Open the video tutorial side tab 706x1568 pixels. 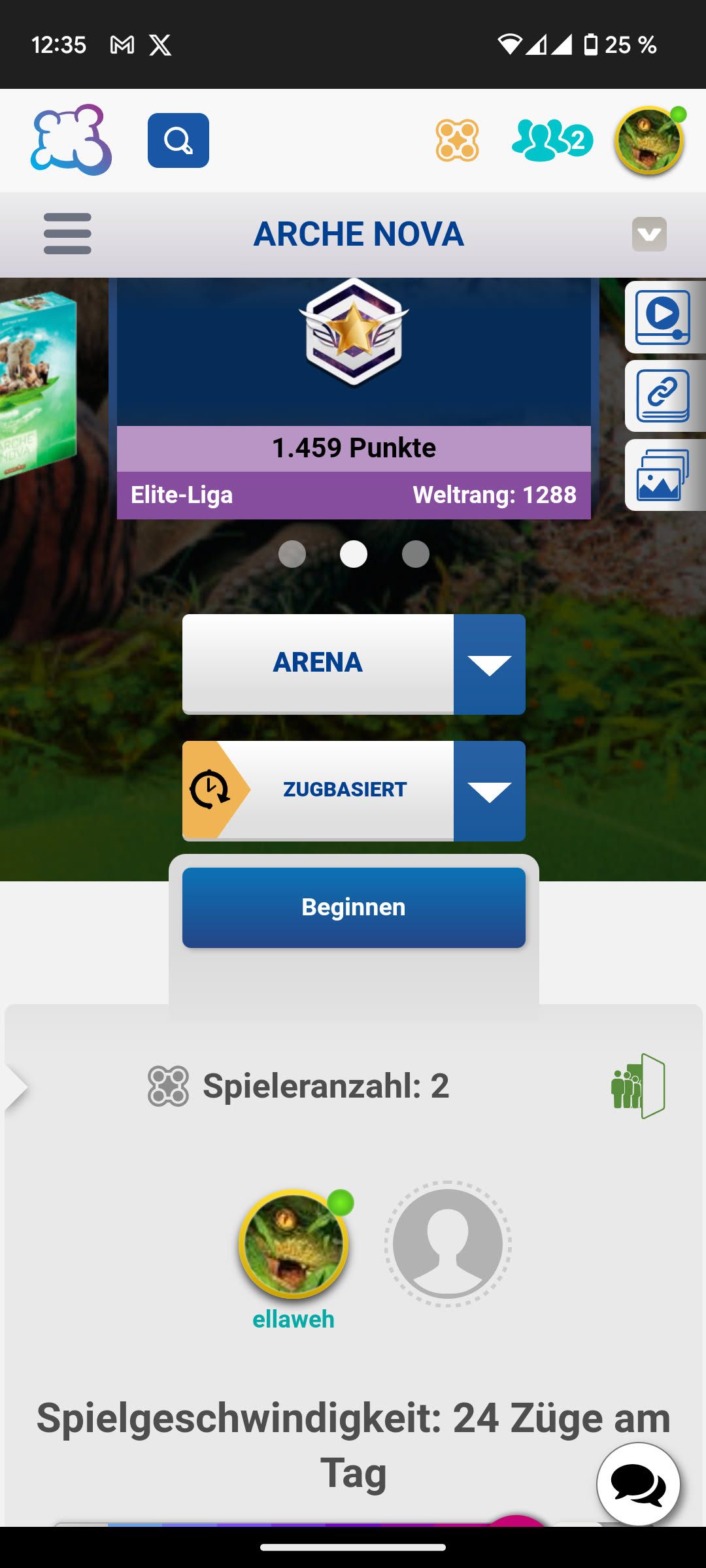(x=663, y=318)
